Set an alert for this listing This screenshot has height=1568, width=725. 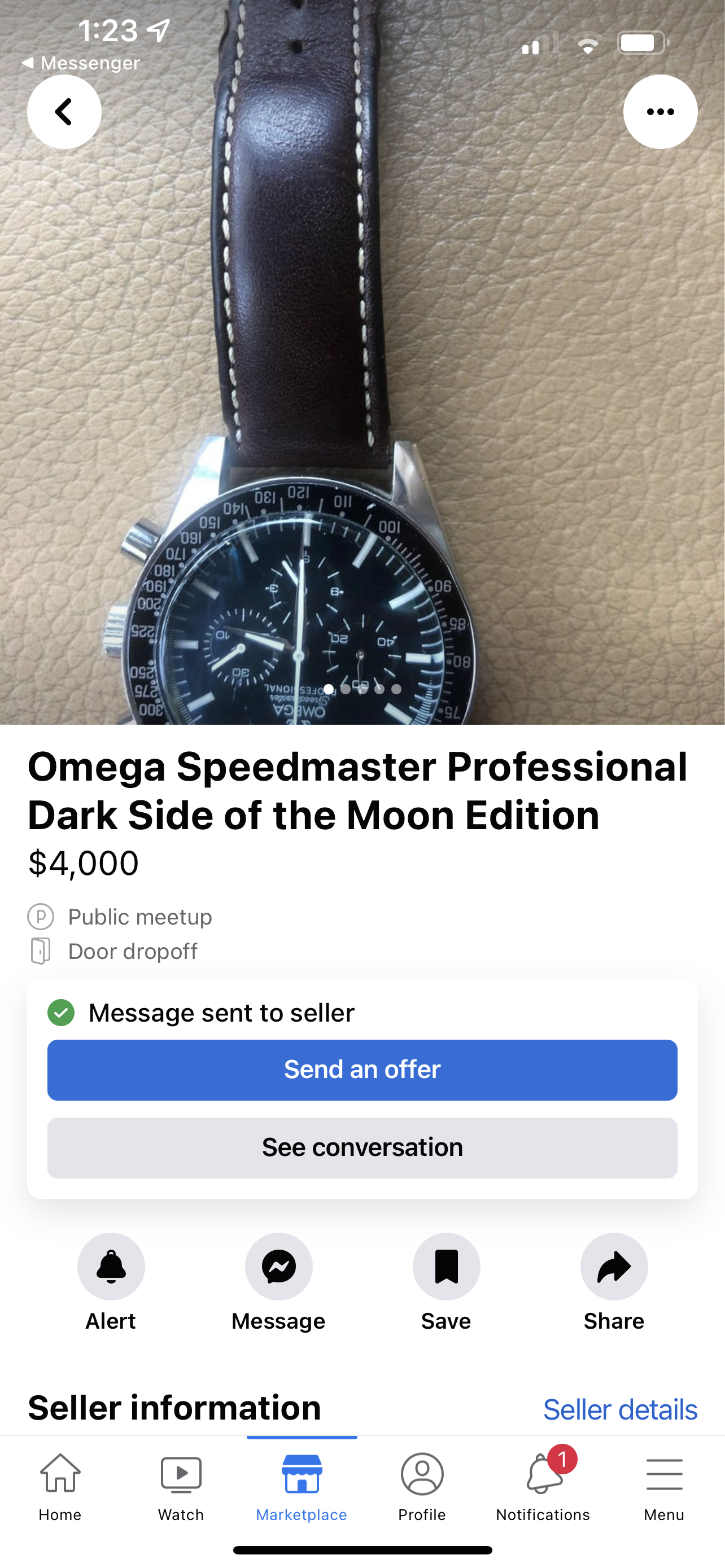tap(111, 1266)
